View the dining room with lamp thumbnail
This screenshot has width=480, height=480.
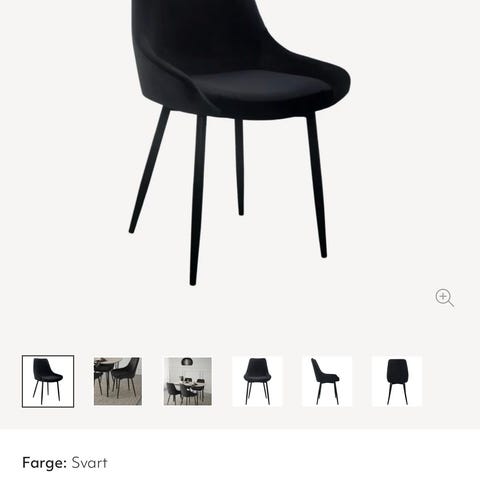pos(187,381)
